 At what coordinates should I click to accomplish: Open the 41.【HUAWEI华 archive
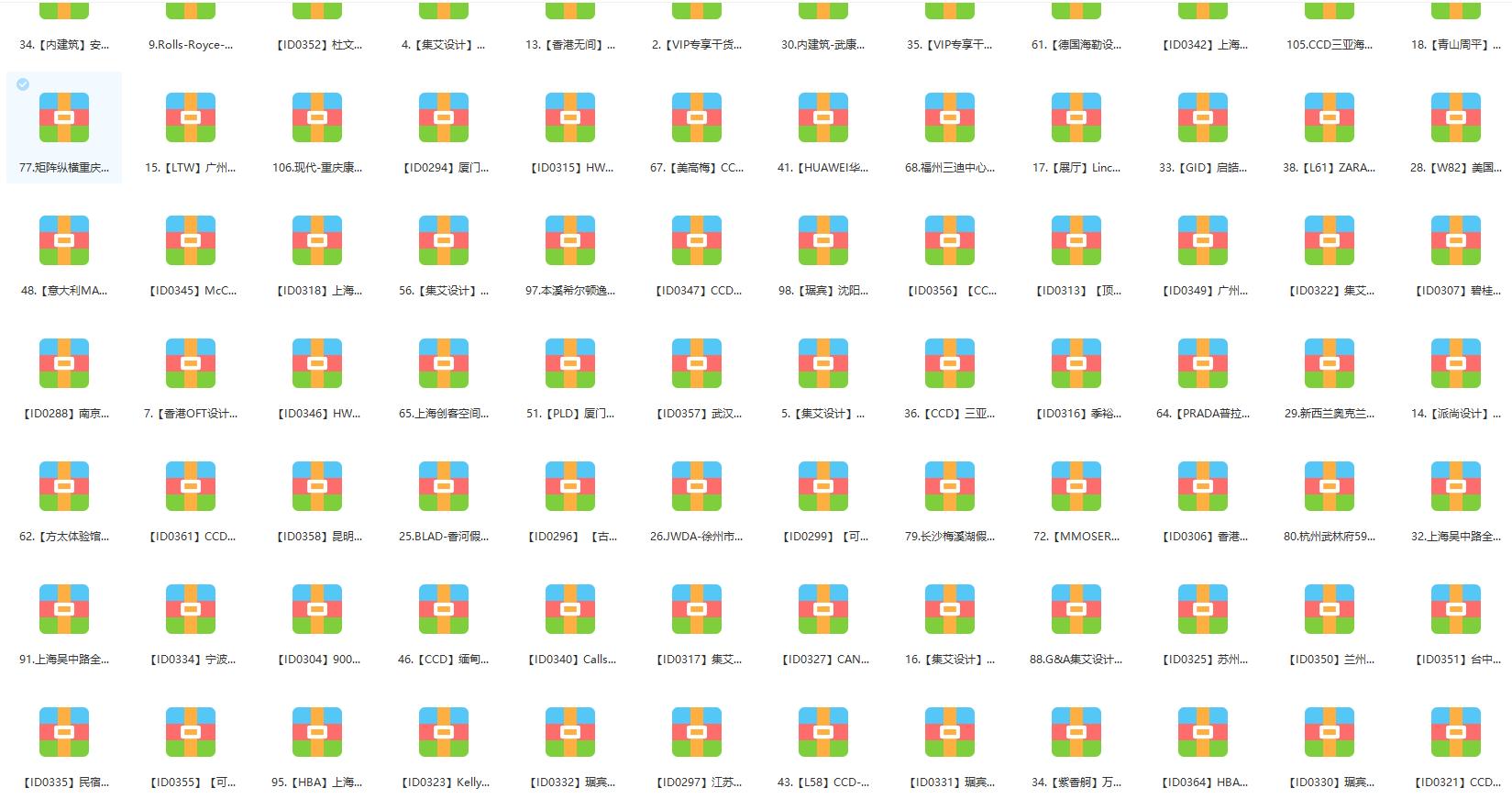click(823, 117)
